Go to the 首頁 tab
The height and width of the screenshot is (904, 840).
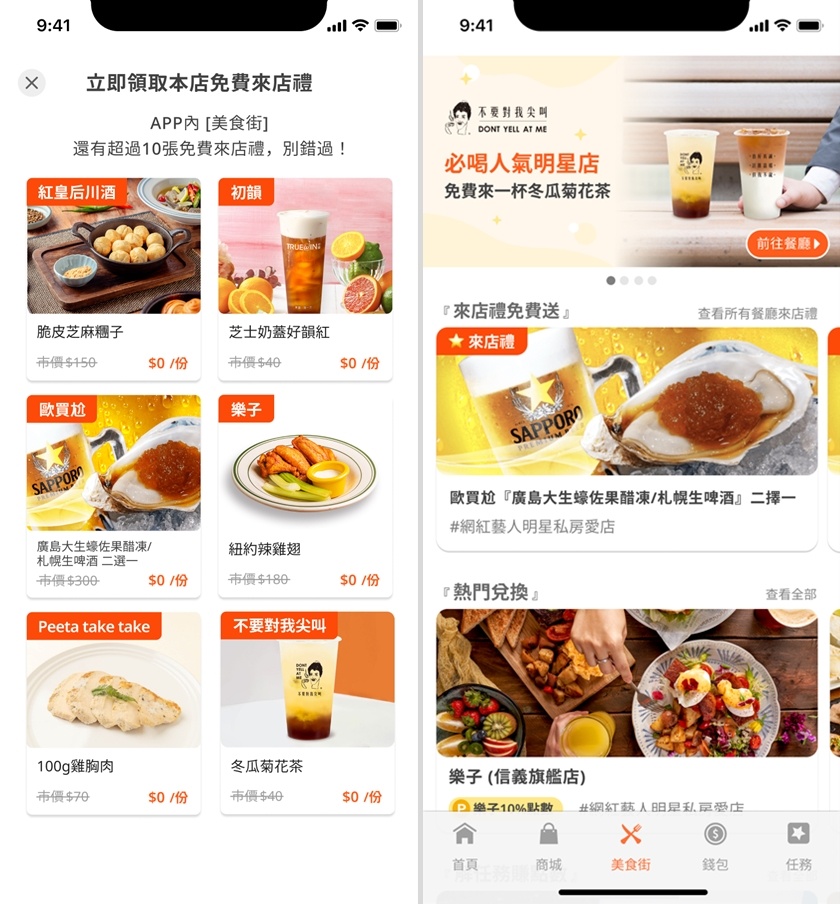tap(465, 846)
